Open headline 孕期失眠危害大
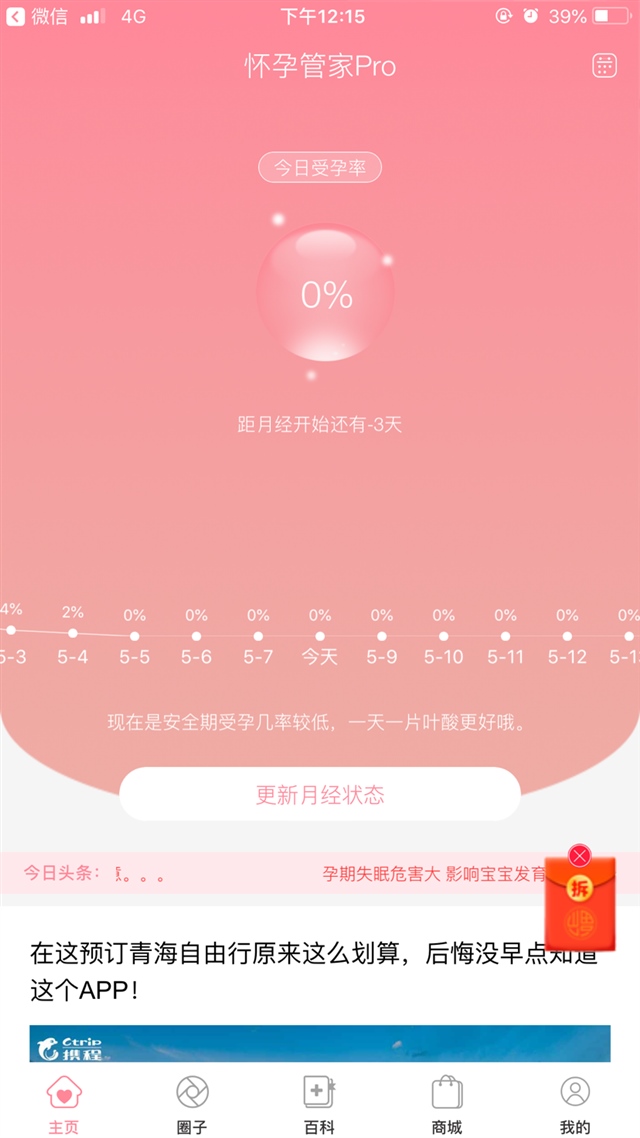Image resolution: width=640 pixels, height=1138 pixels. 432,873
